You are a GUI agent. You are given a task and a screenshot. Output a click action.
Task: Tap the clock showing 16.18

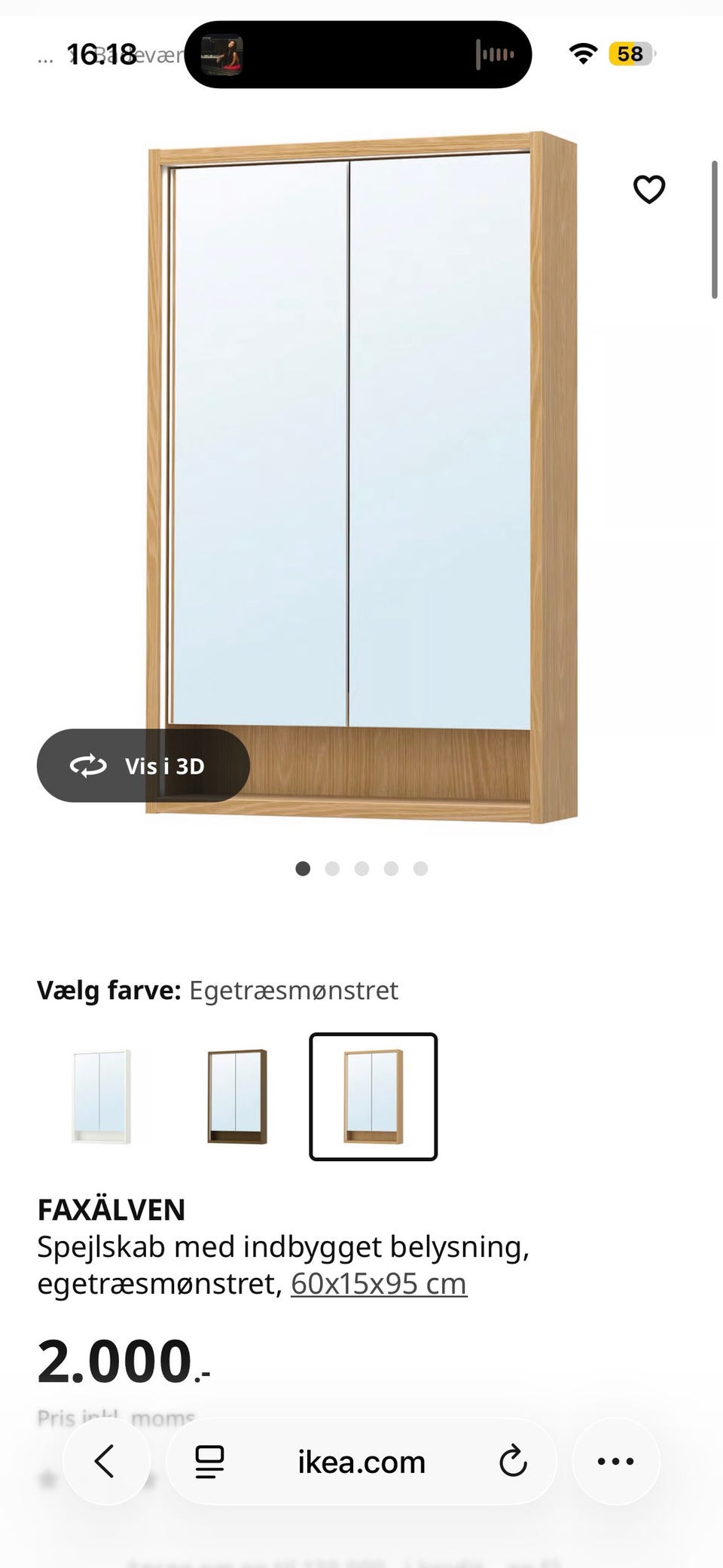[100, 53]
